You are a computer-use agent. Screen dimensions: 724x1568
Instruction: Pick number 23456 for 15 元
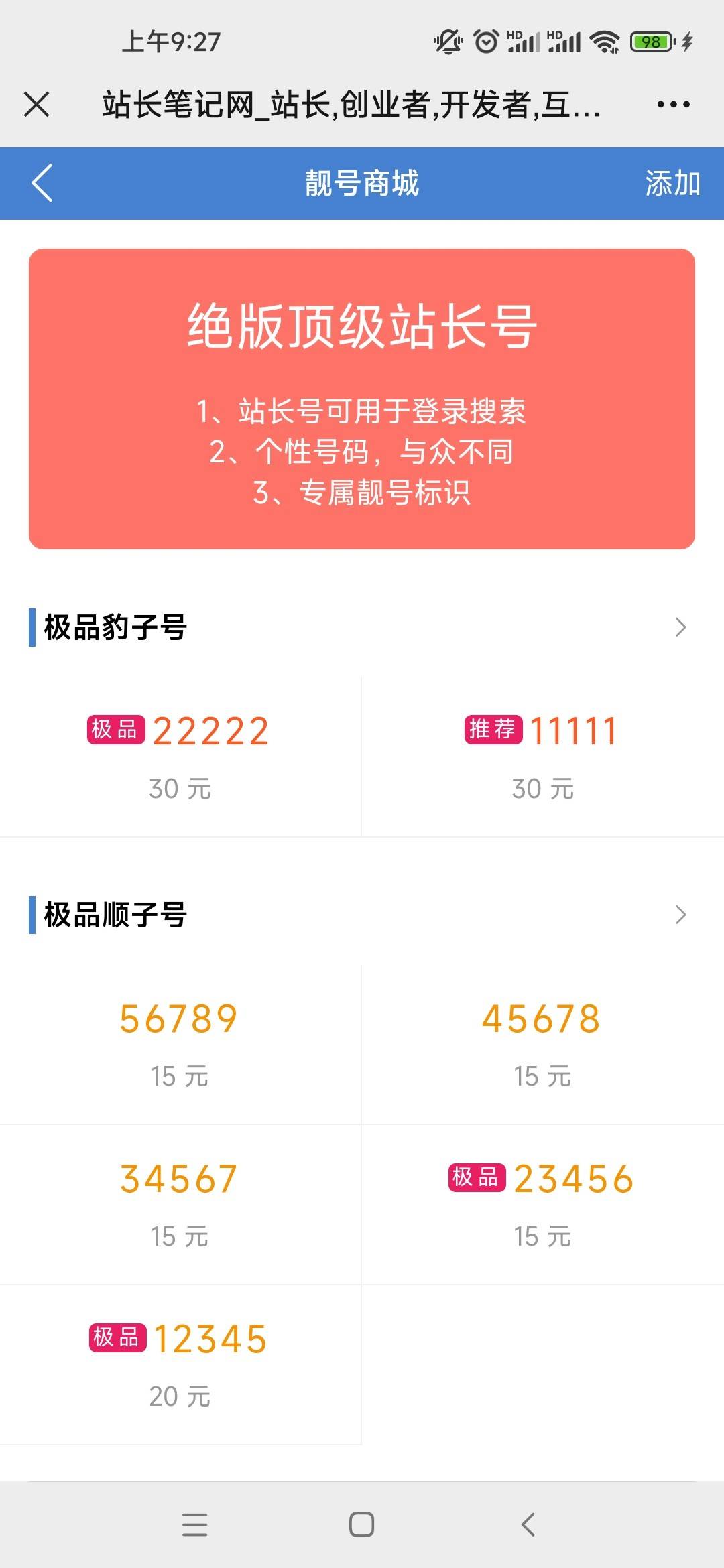click(x=543, y=1204)
